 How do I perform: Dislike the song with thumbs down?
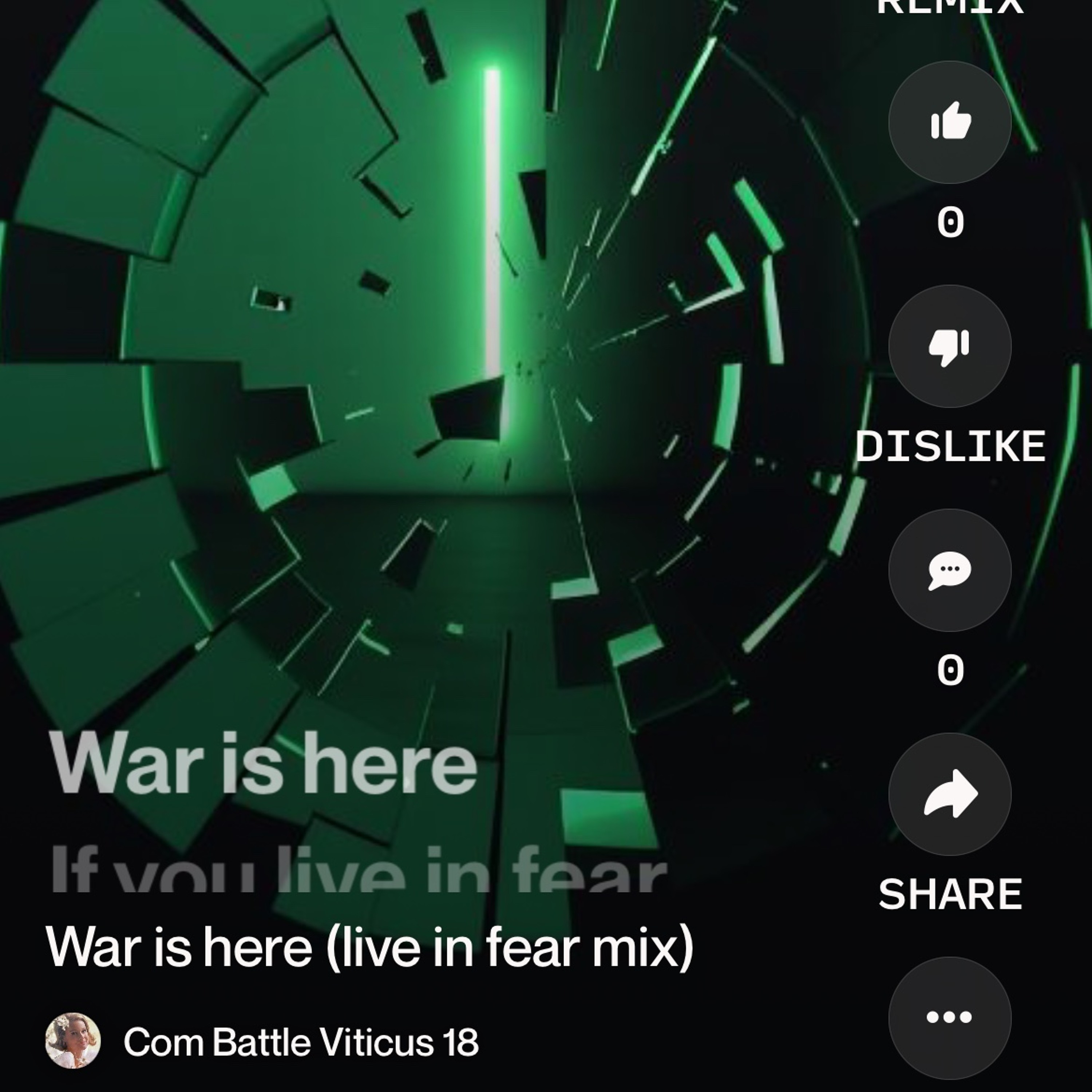tap(950, 346)
